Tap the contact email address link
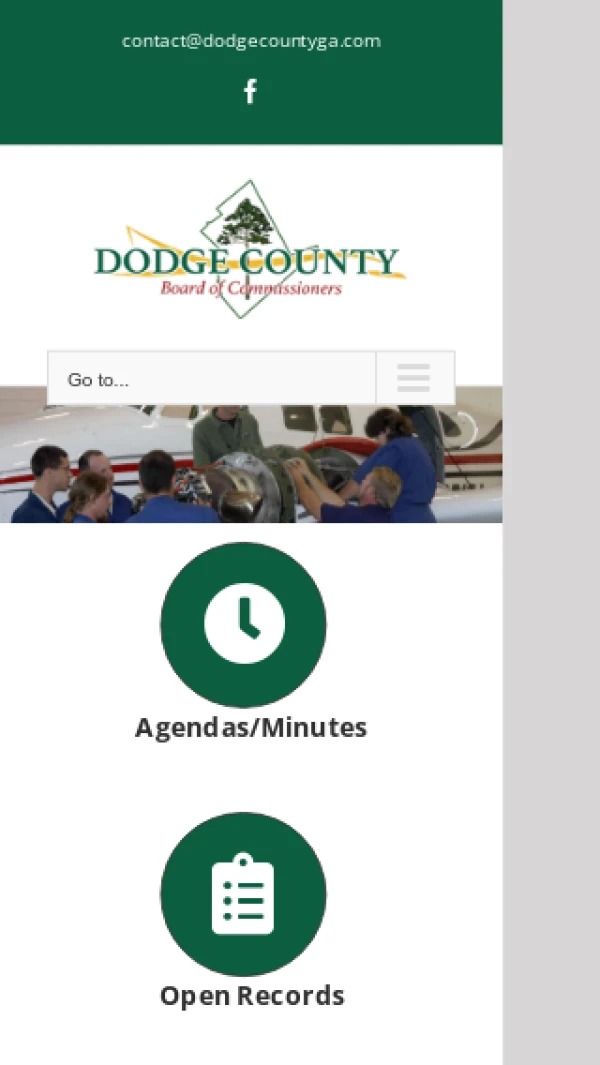The image size is (600, 1065). pyautogui.click(x=251, y=41)
